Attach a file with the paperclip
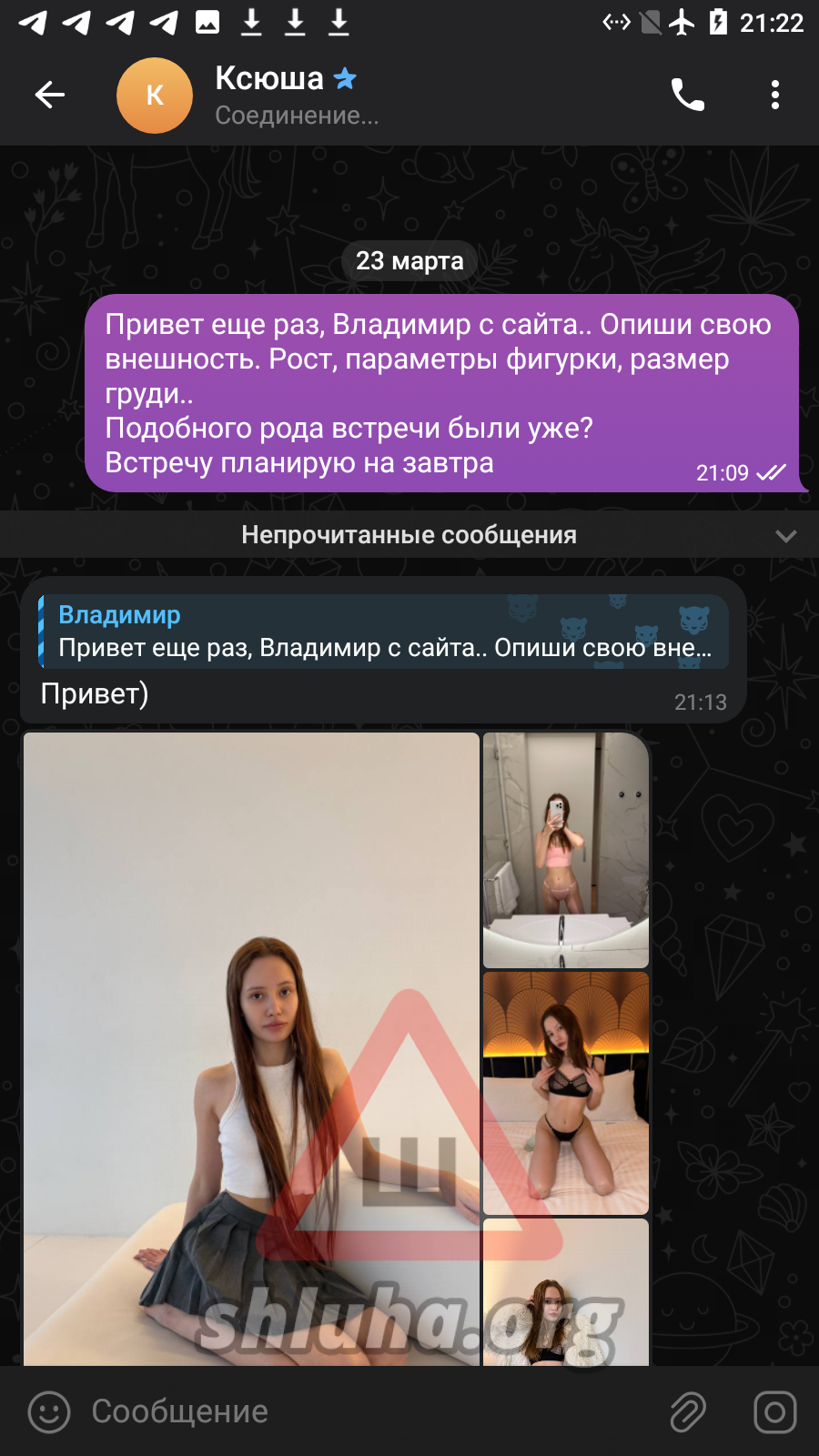Screen dimensions: 819x1456 [x=688, y=1411]
